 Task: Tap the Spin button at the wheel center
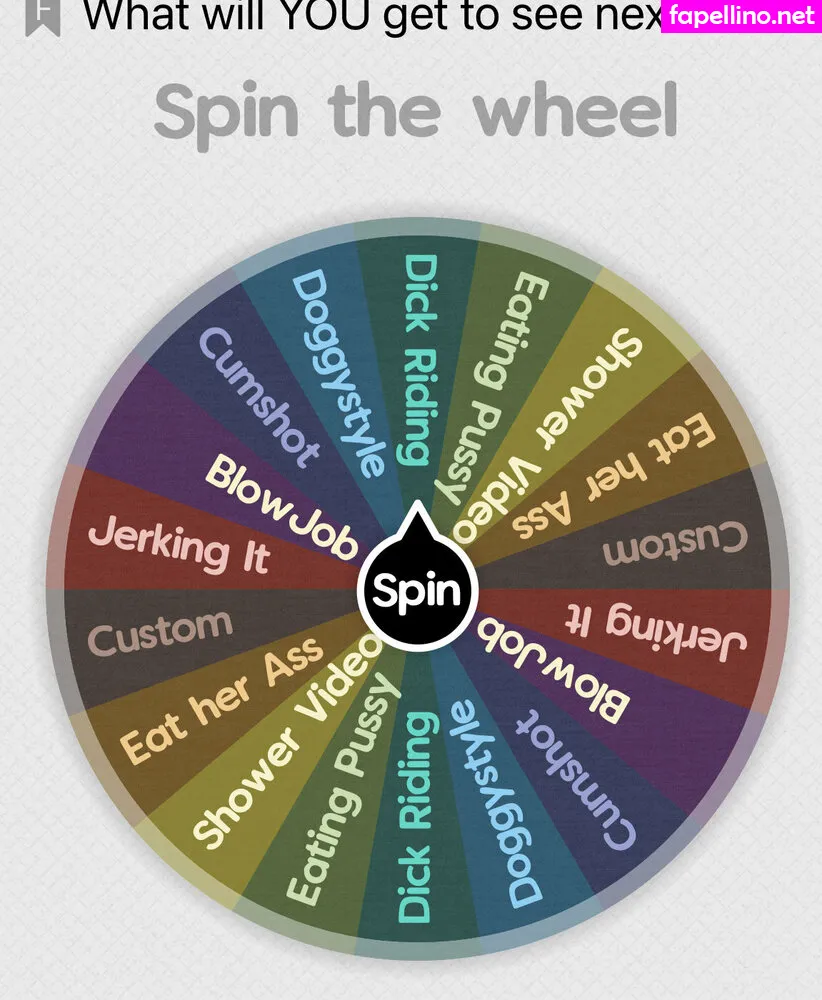(416, 590)
